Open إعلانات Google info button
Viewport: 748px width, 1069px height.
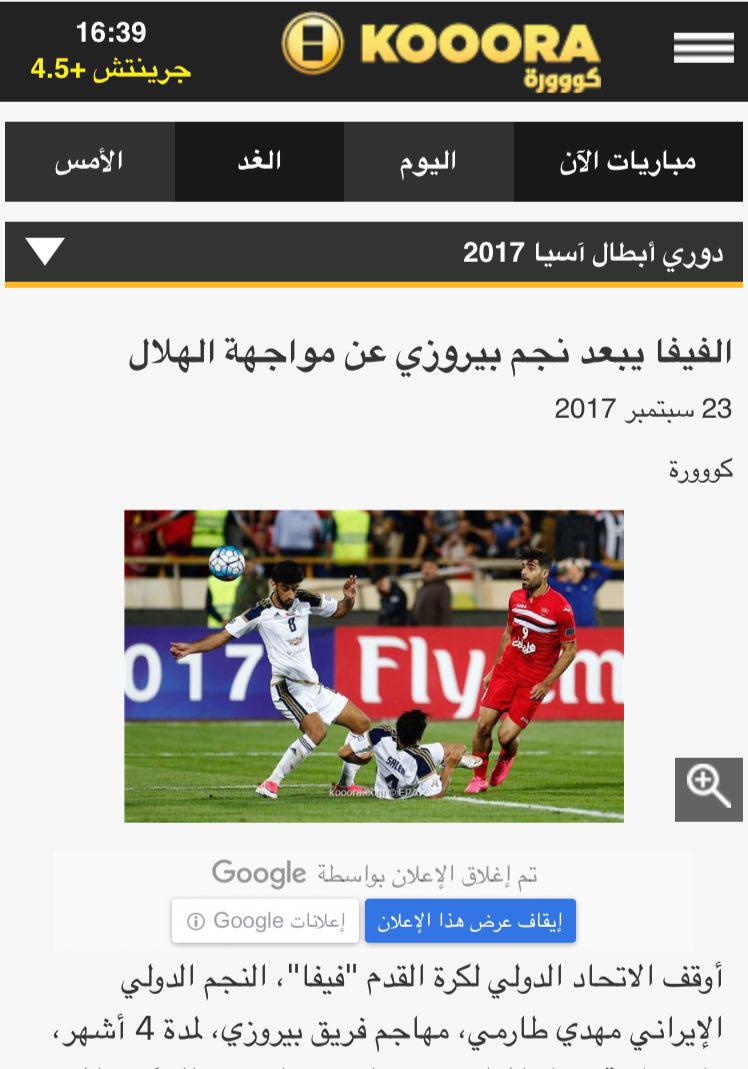[x=265, y=921]
